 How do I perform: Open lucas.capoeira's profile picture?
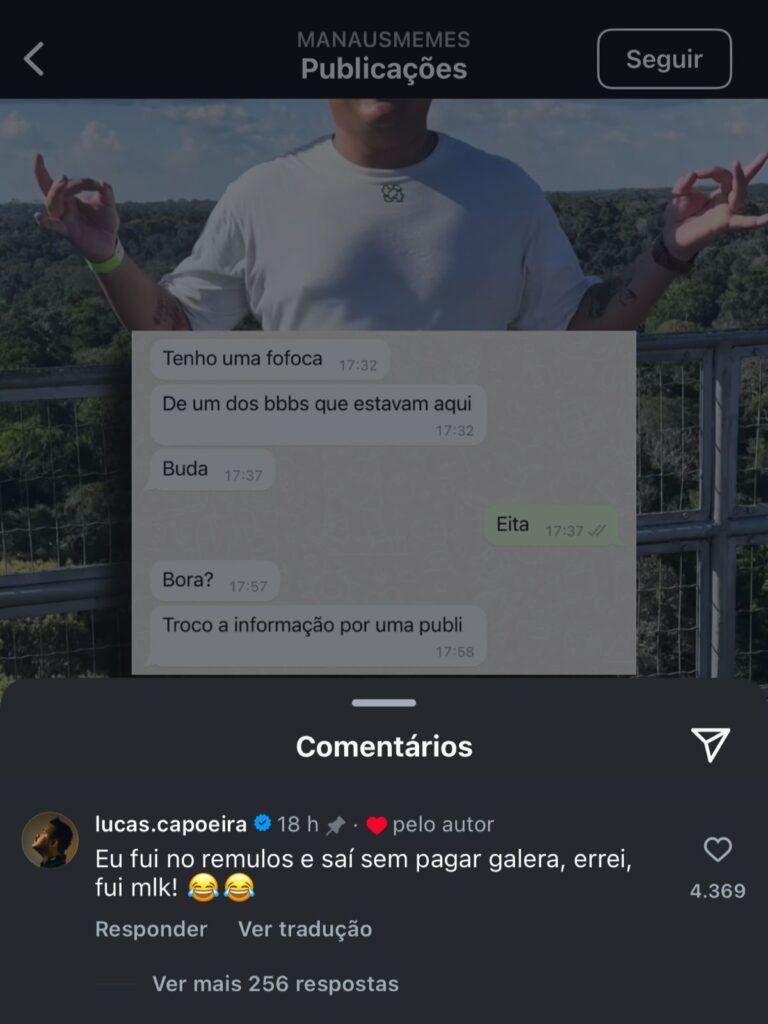coord(50,840)
